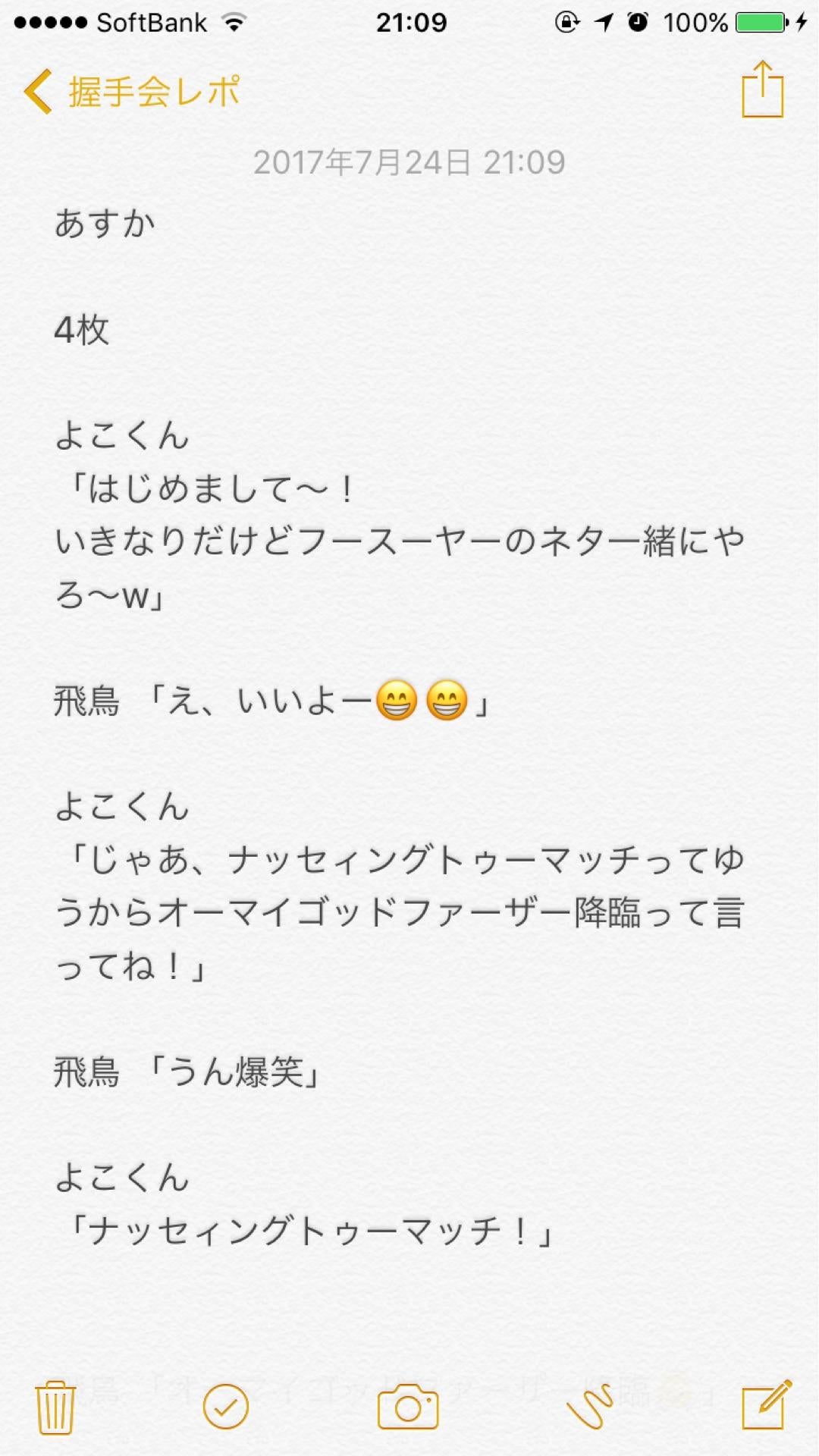Tap the battery indicator in the status bar
This screenshot has width=819, height=1456.
[761, 21]
